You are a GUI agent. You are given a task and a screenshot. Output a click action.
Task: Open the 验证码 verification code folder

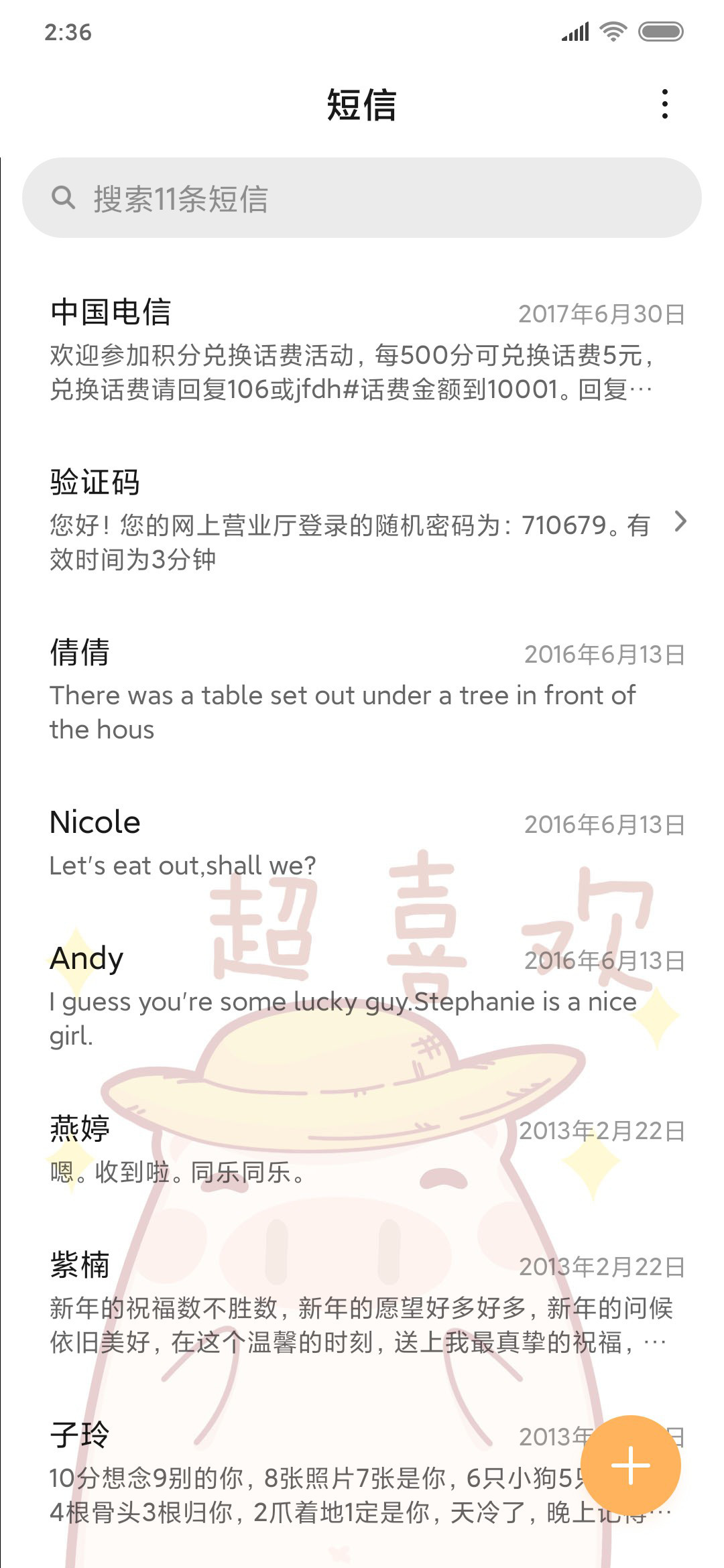pos(362,520)
